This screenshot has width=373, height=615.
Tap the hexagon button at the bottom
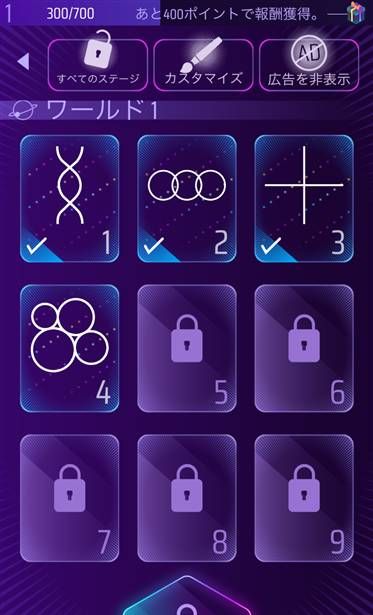click(187, 596)
